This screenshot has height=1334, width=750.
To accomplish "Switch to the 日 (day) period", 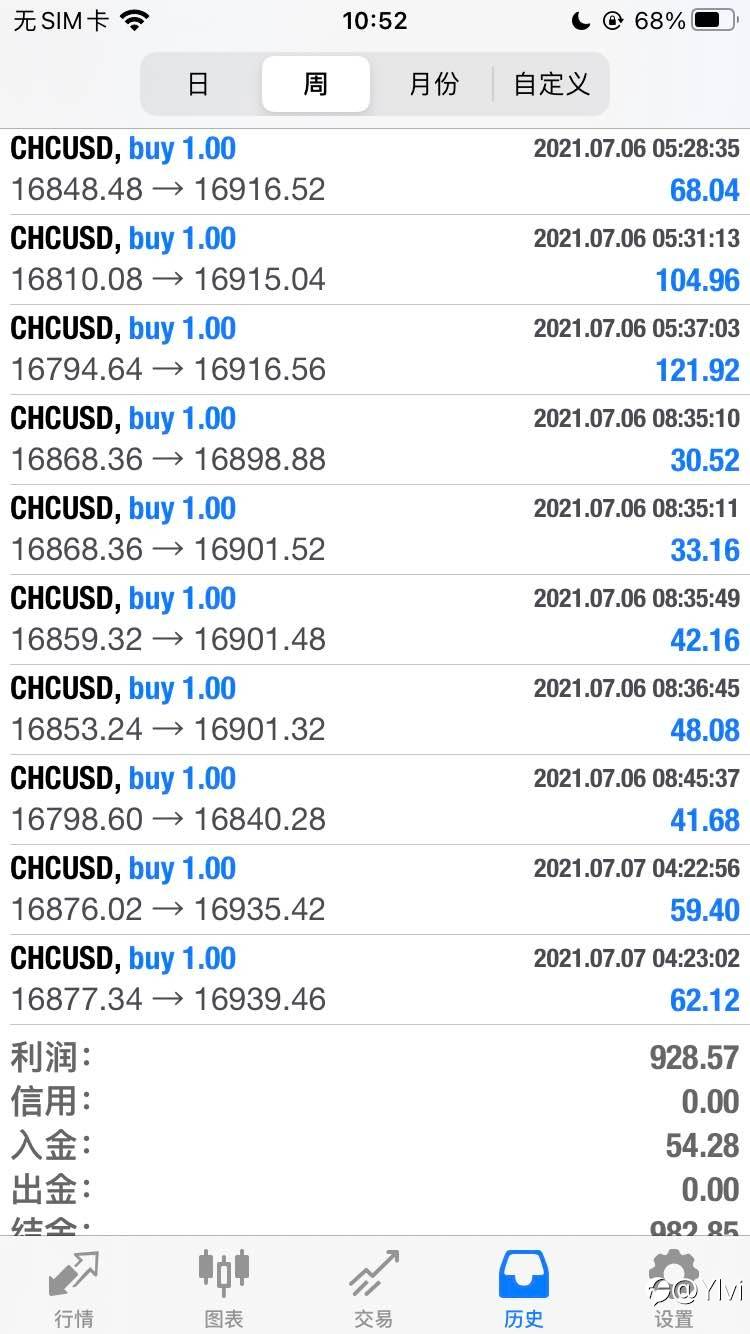I will click(x=199, y=84).
